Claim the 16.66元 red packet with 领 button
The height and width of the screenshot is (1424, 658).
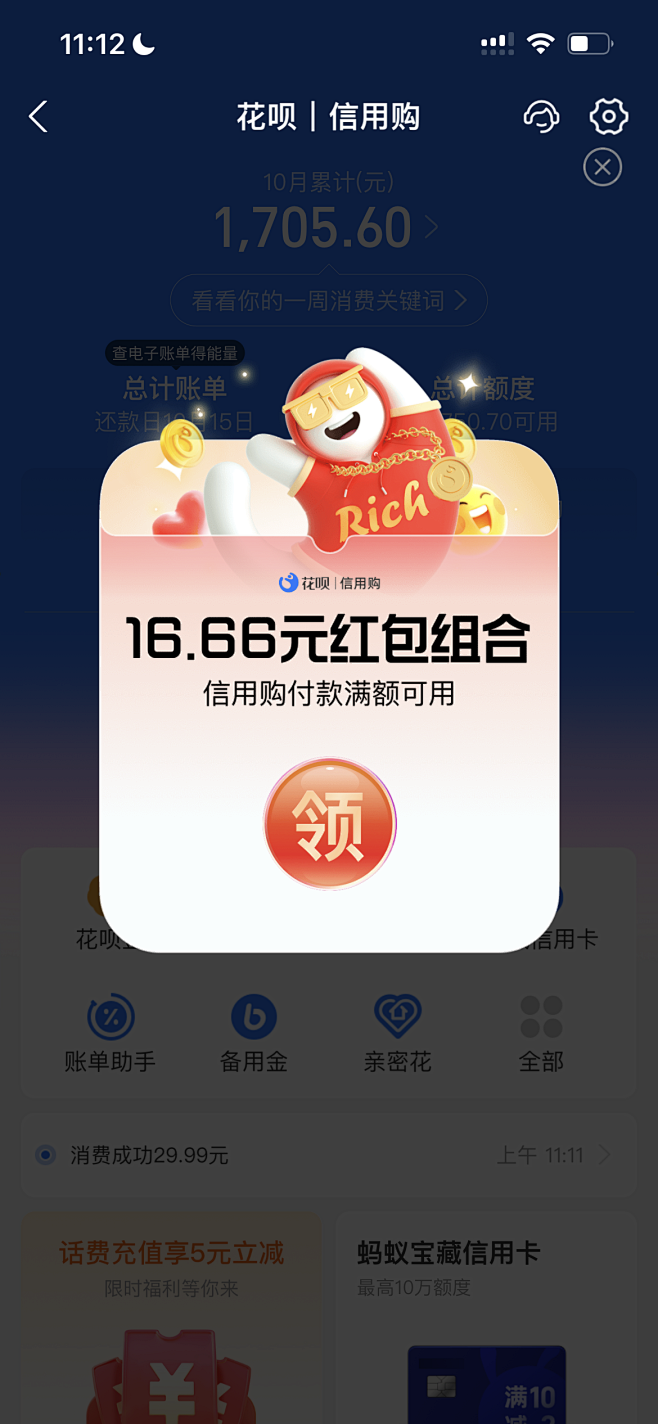coord(330,824)
